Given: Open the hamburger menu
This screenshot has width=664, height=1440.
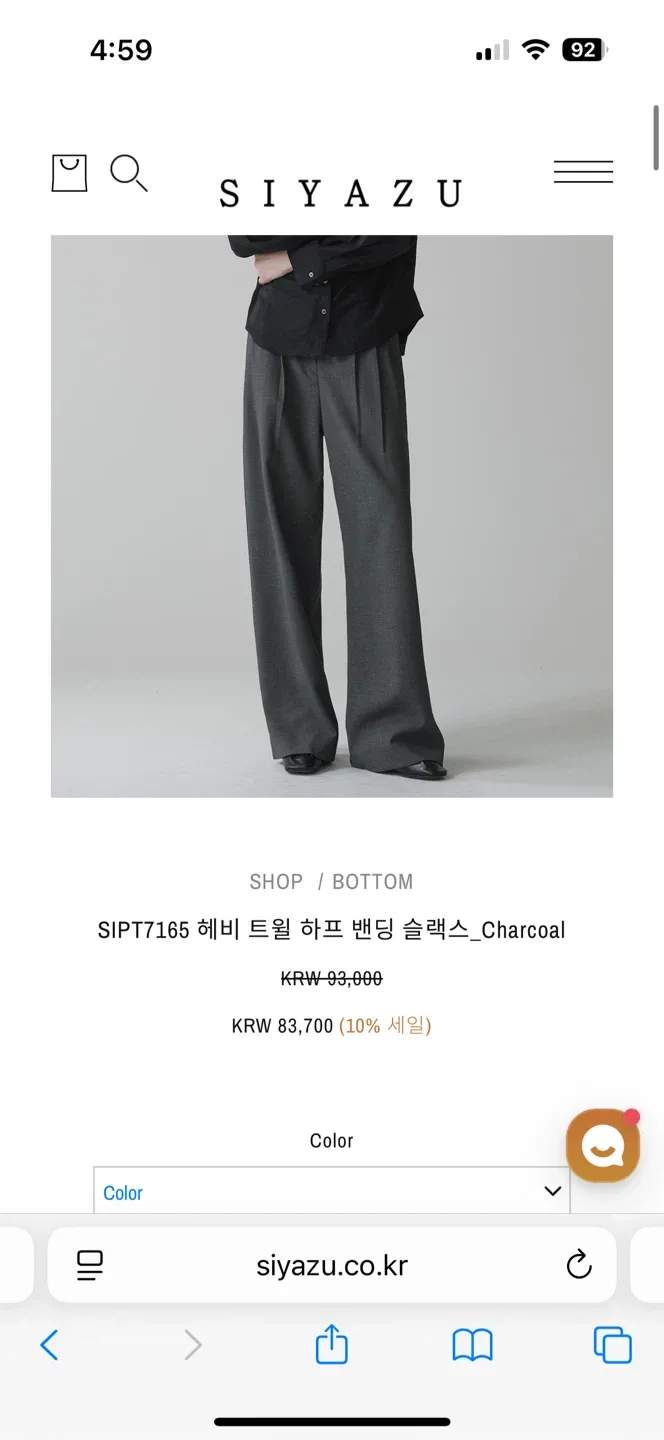Looking at the screenshot, I should (x=583, y=172).
